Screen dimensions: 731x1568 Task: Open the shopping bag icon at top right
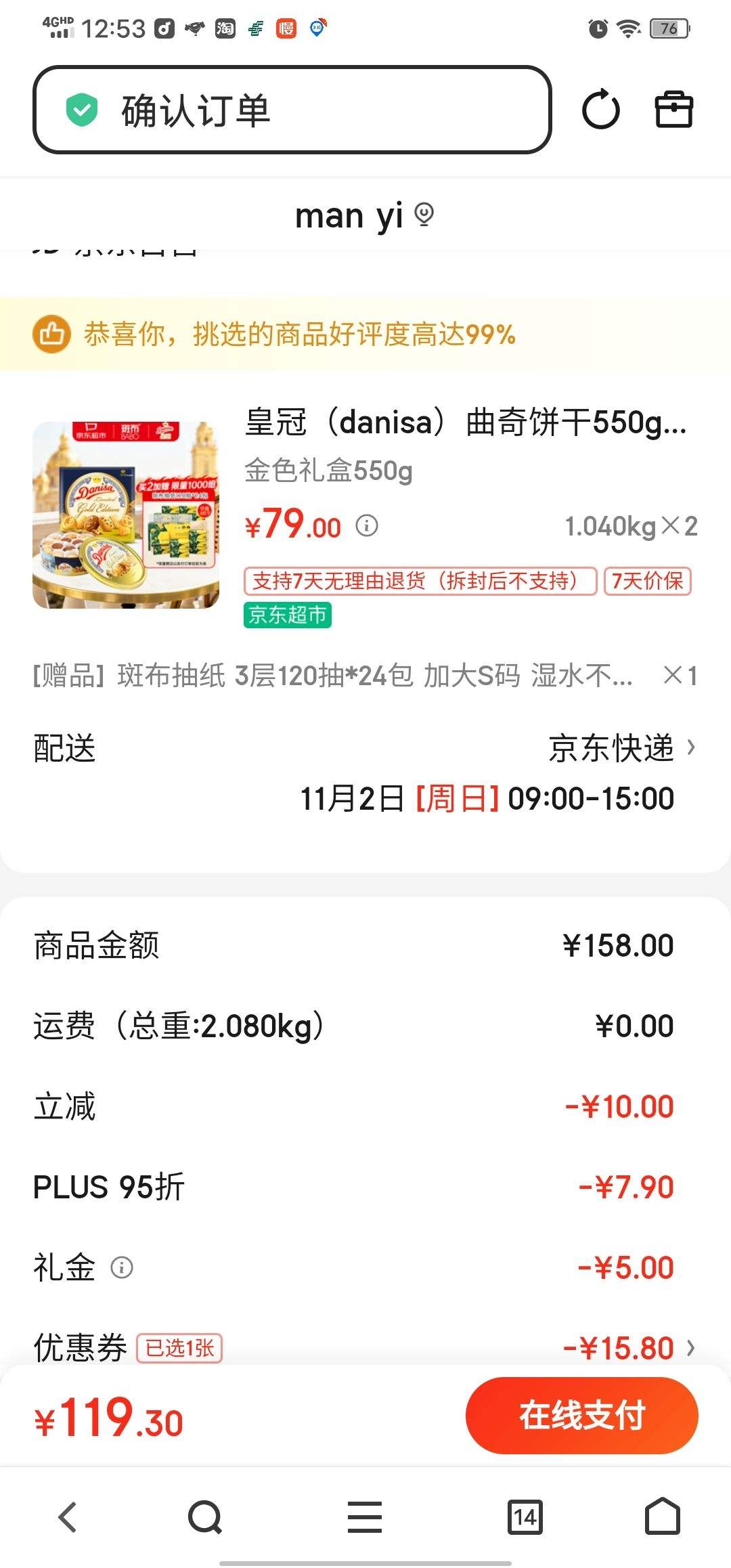coord(673,110)
